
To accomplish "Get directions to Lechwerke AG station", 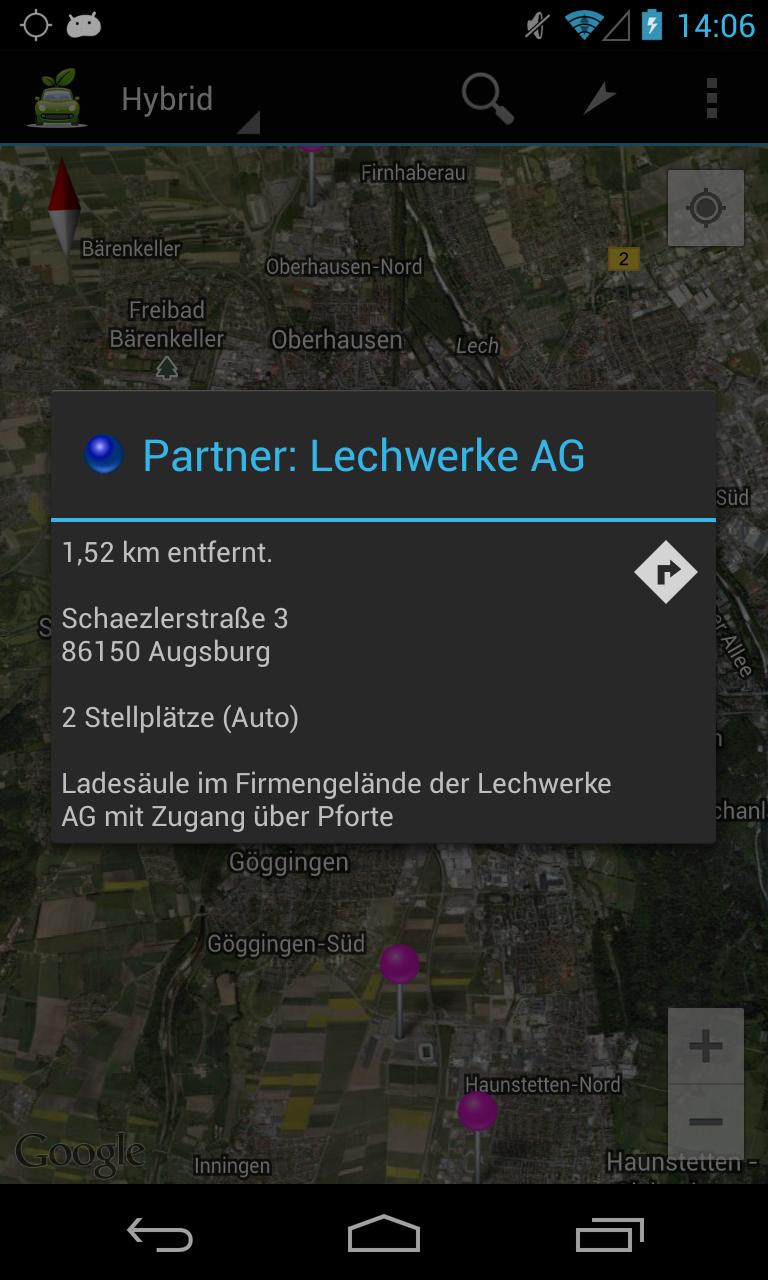I will [x=665, y=572].
